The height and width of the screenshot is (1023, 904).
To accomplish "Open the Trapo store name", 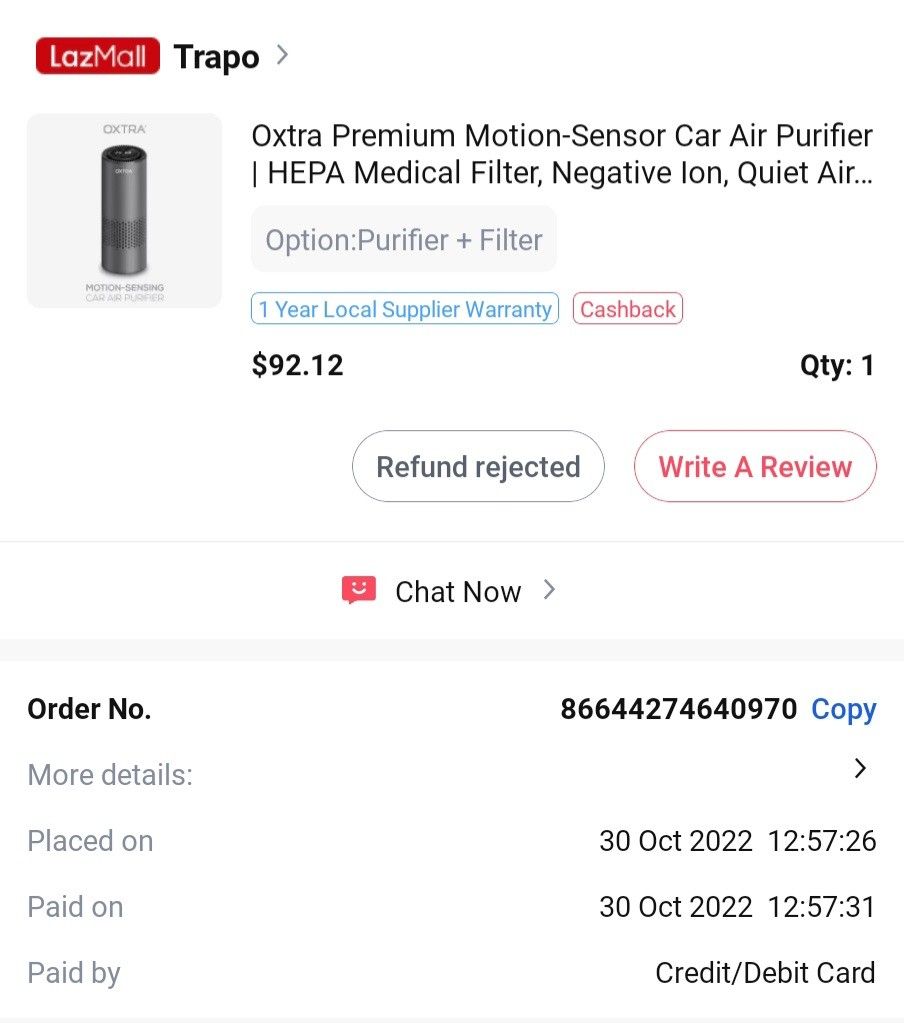I will tap(216, 57).
